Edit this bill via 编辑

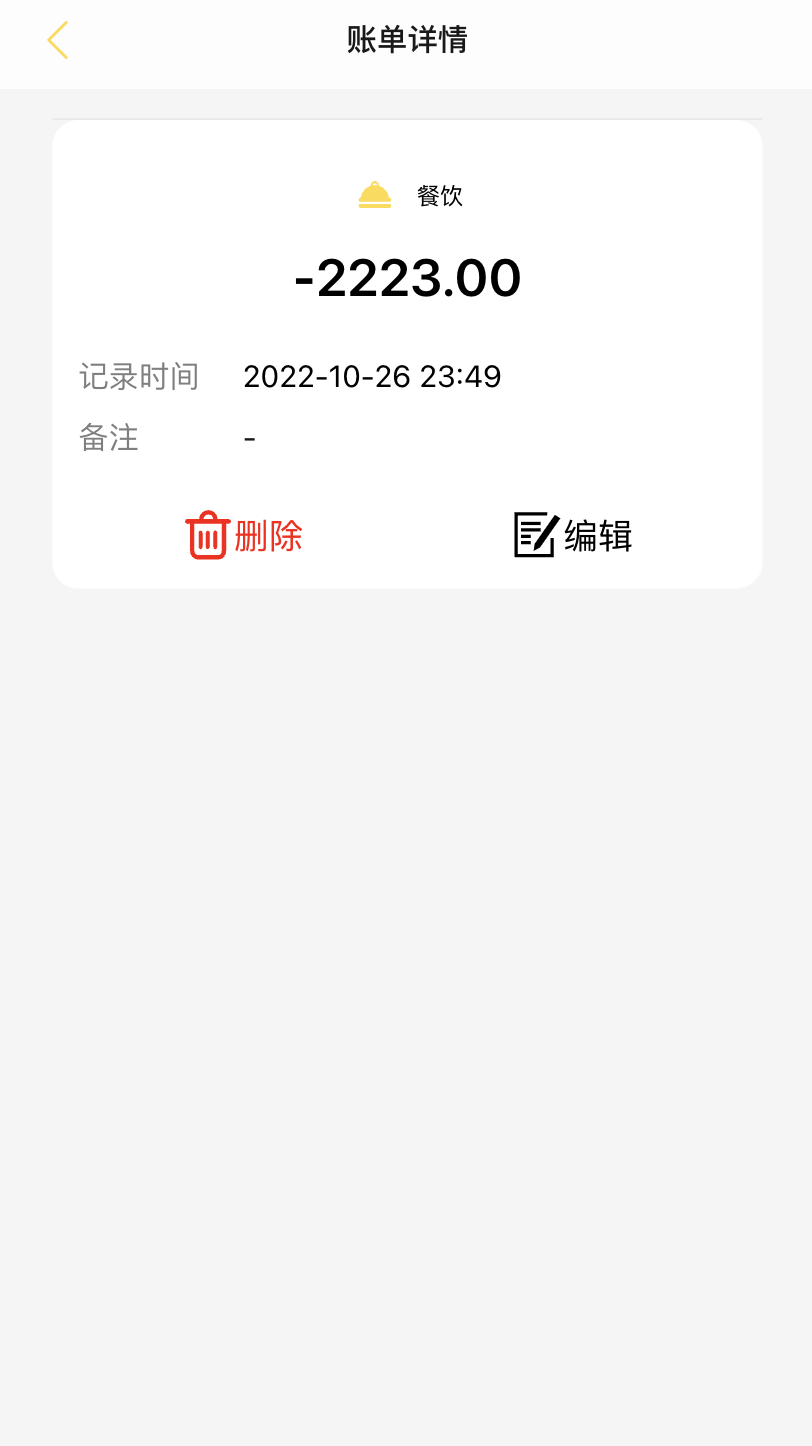tap(573, 536)
